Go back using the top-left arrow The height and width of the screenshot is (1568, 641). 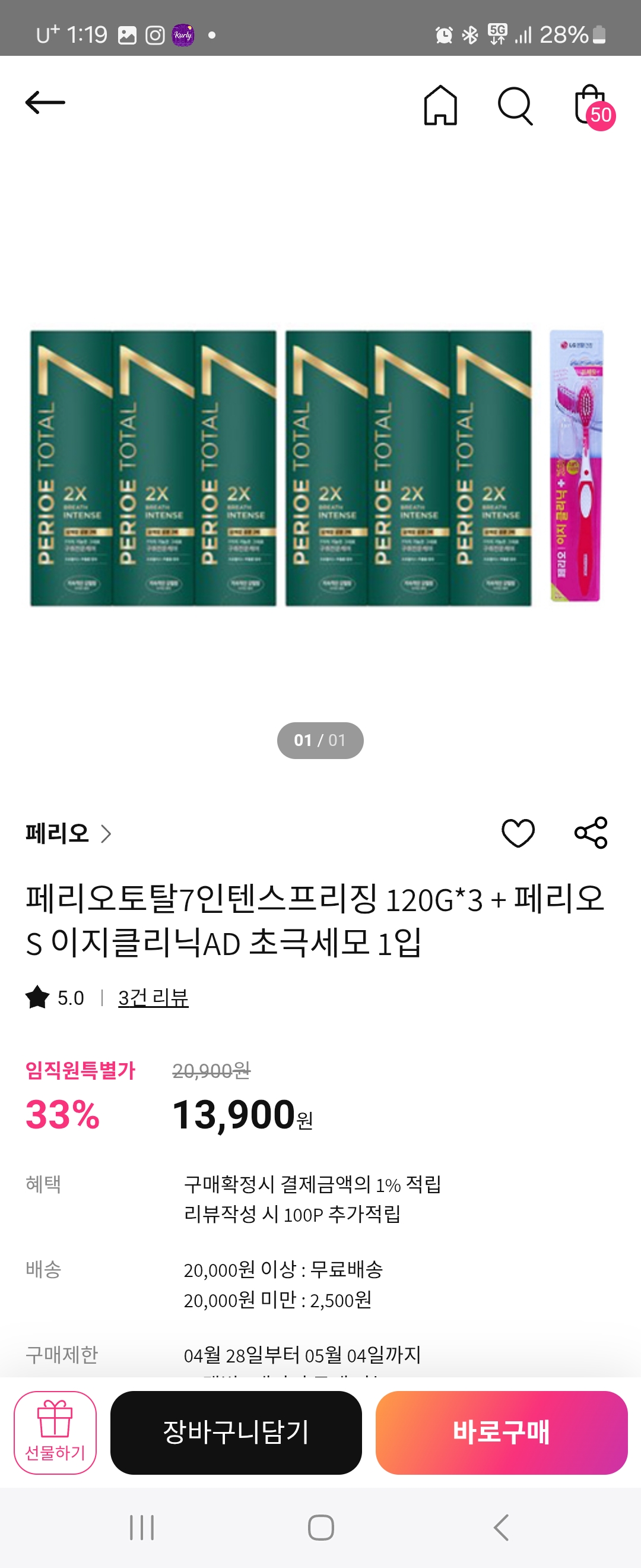pos(45,102)
